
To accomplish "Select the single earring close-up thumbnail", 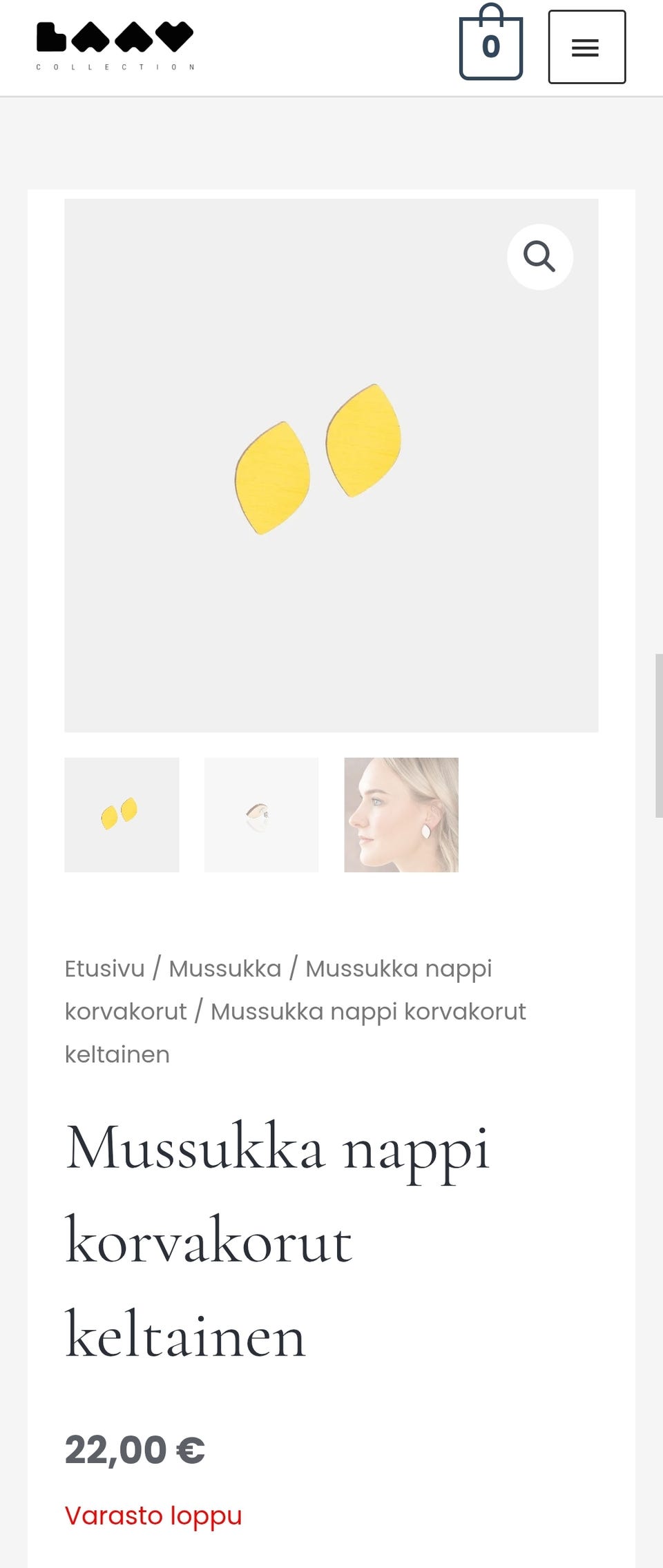I will click(261, 814).
